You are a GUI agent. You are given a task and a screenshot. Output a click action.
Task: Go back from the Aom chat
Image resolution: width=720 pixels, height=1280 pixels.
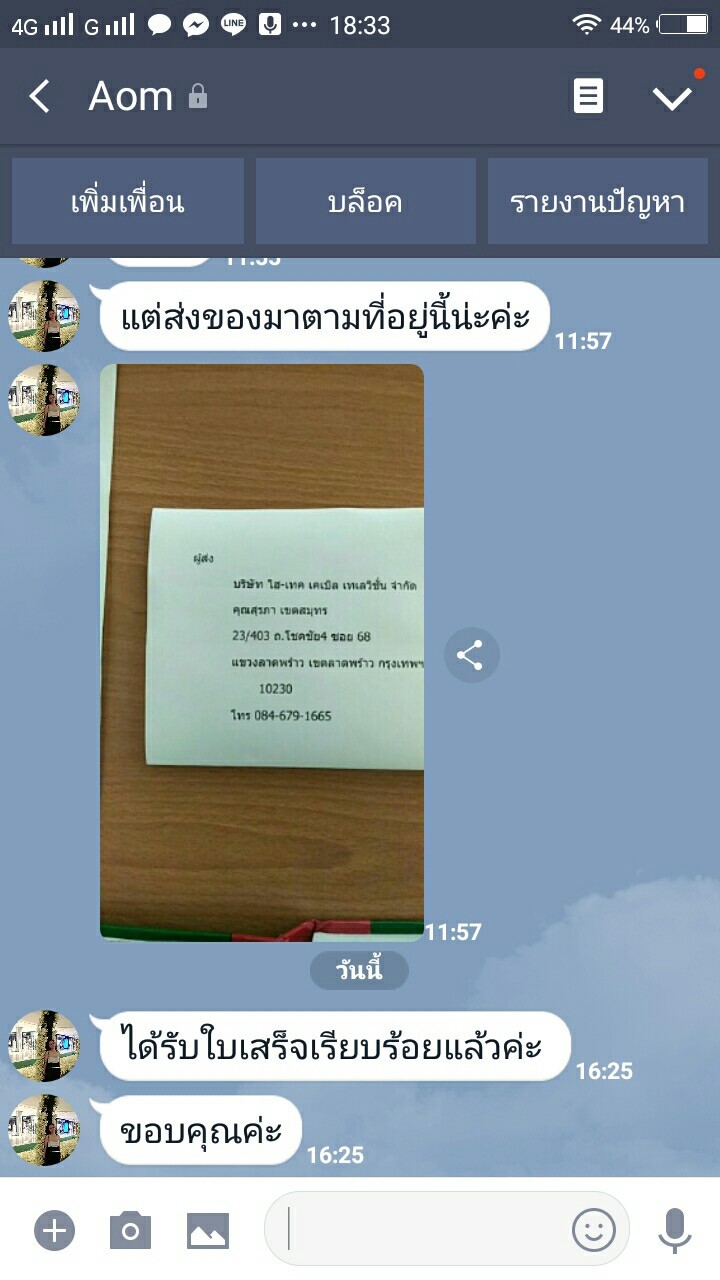40,97
